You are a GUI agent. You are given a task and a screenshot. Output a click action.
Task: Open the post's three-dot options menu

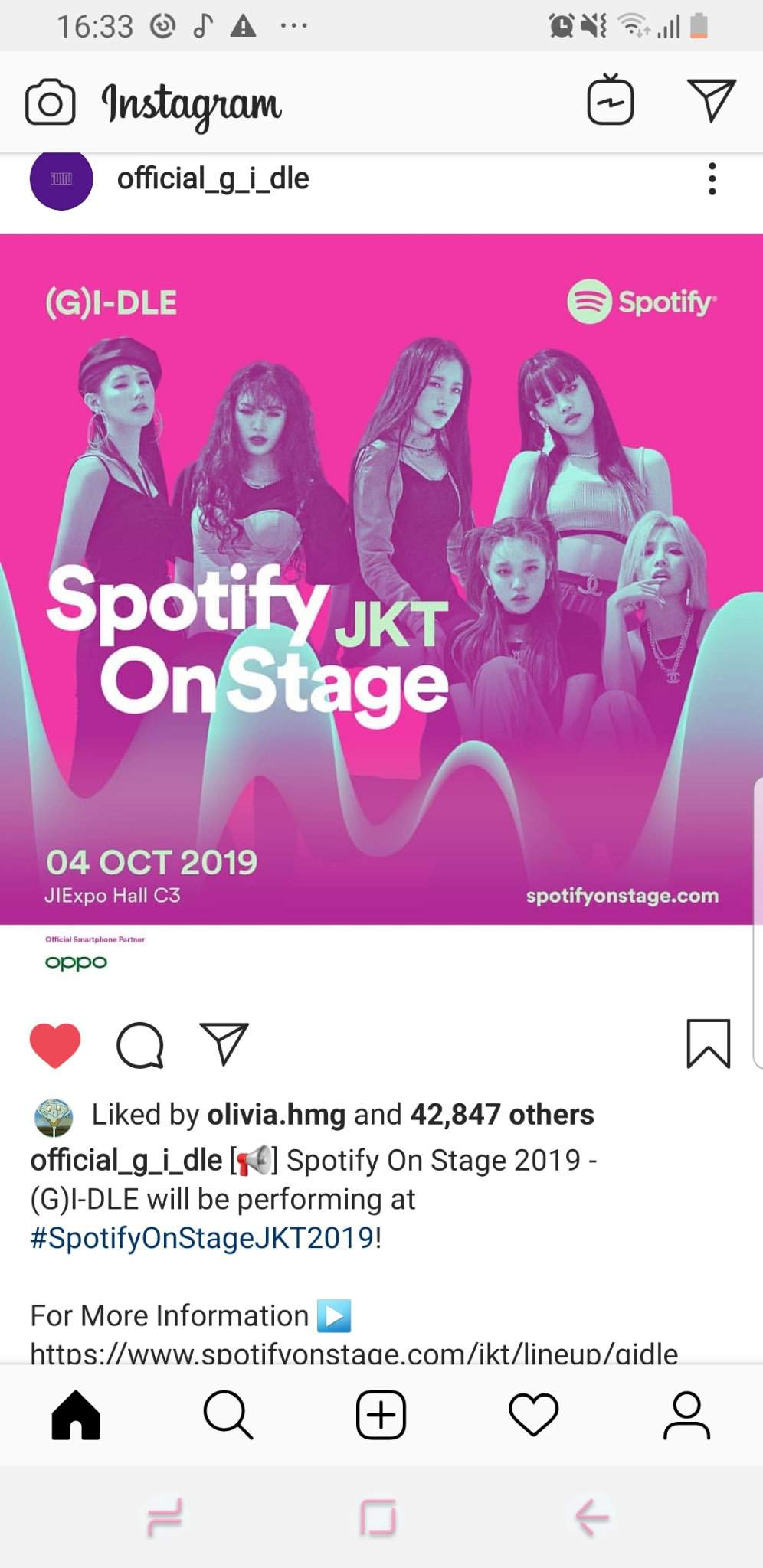(712, 179)
